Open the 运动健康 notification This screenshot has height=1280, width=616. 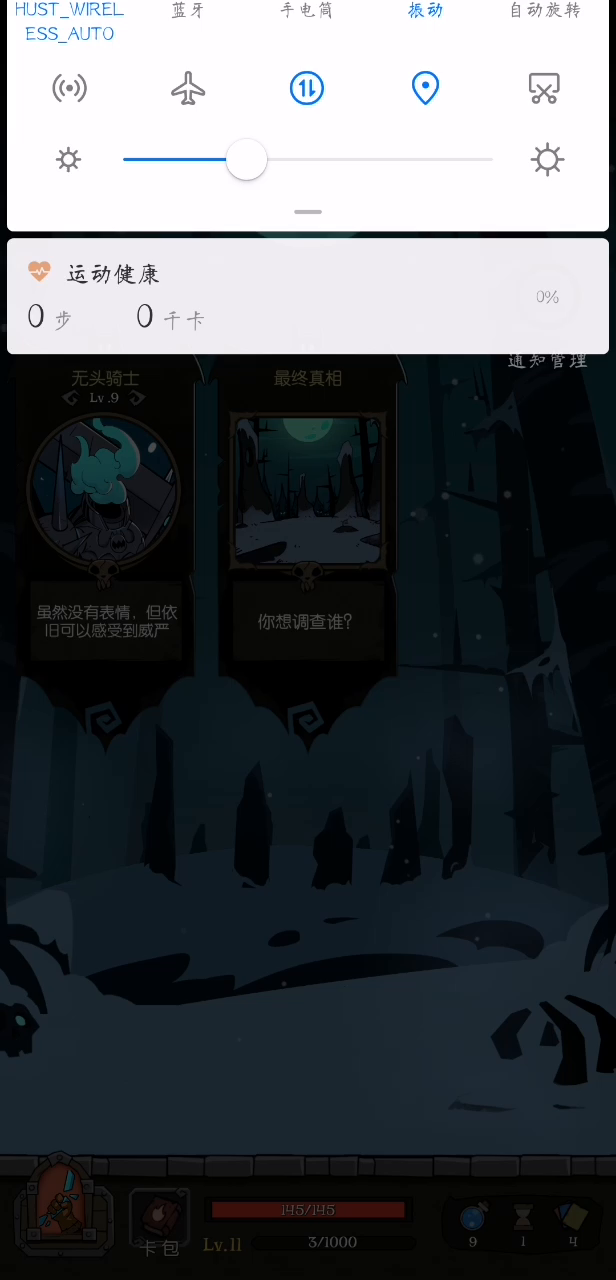point(308,296)
